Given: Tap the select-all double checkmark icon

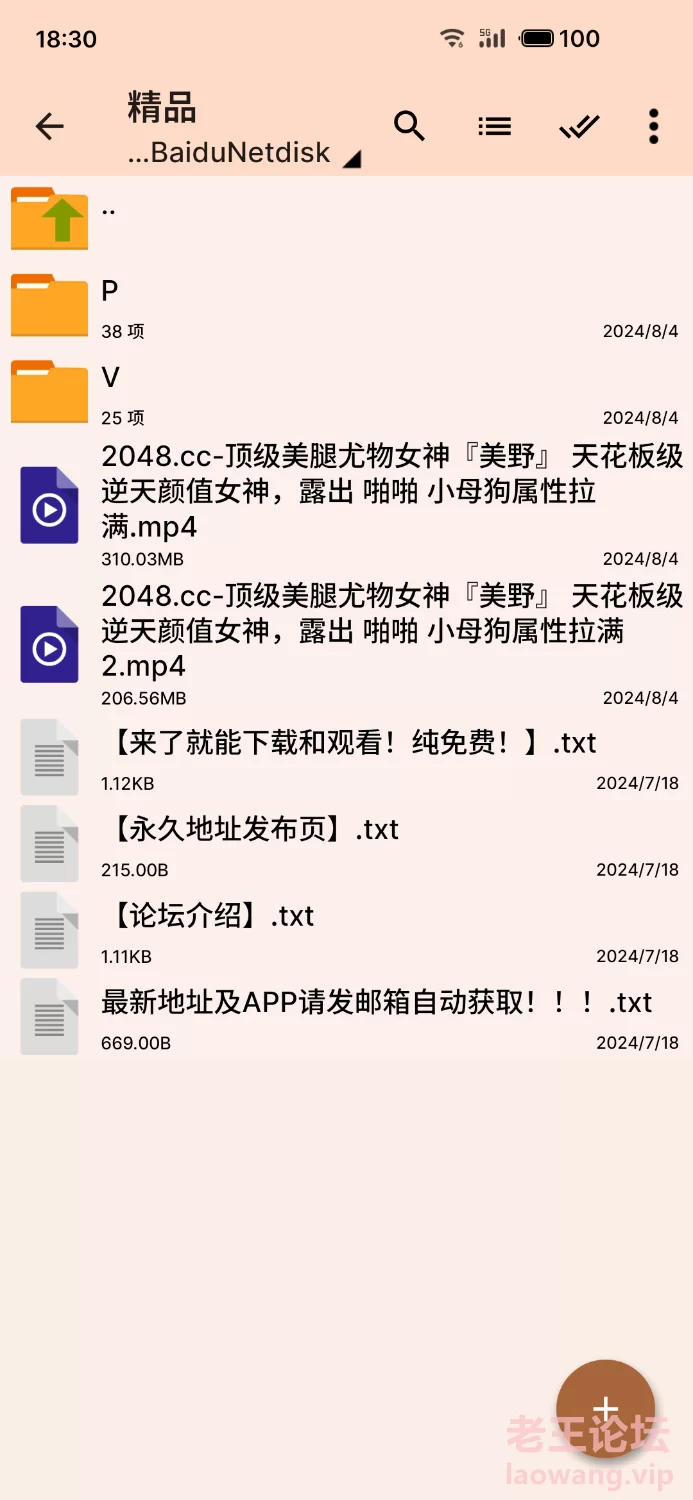Looking at the screenshot, I should point(579,126).
